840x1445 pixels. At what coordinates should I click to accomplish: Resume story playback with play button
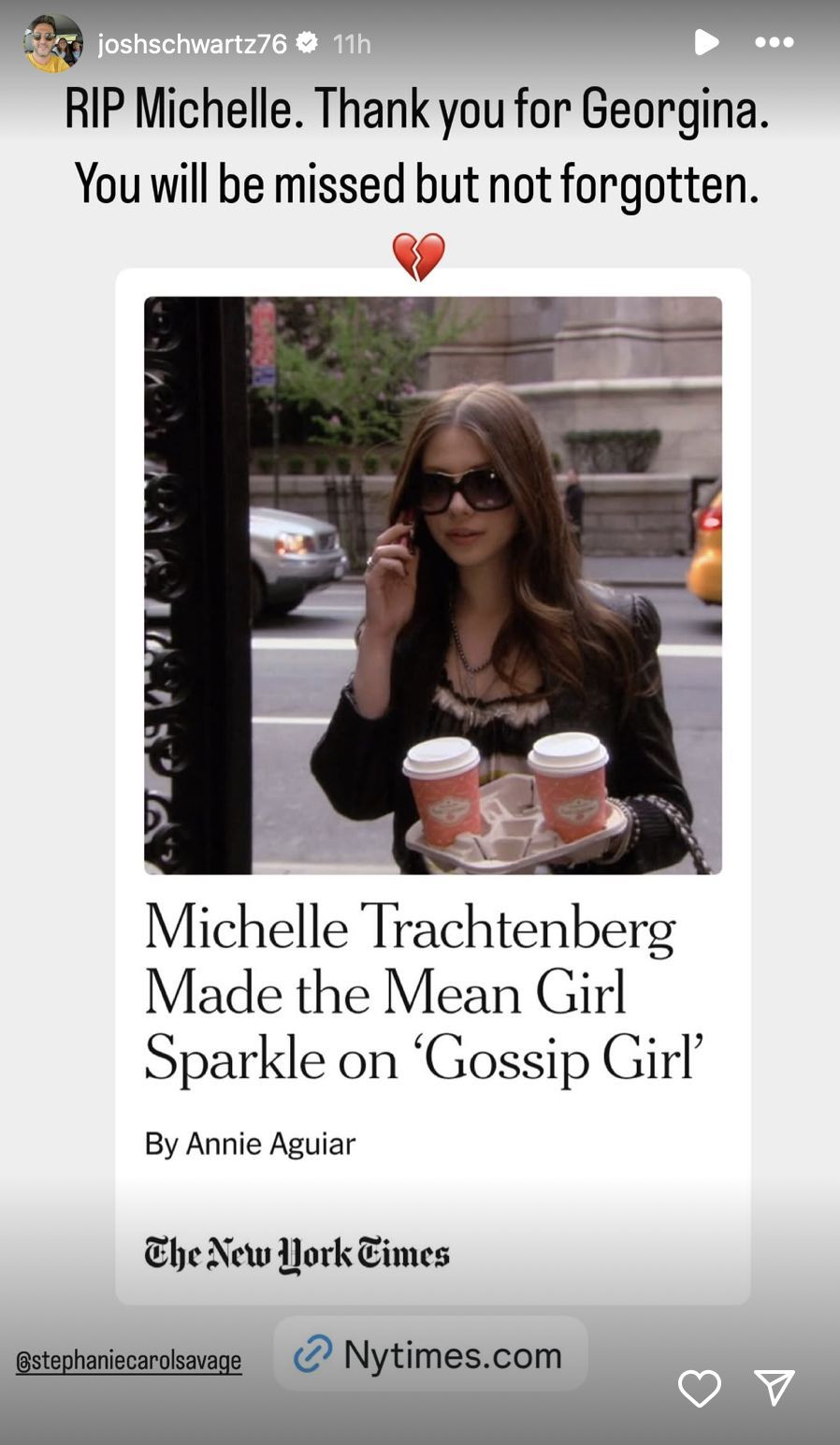pyautogui.click(x=706, y=42)
